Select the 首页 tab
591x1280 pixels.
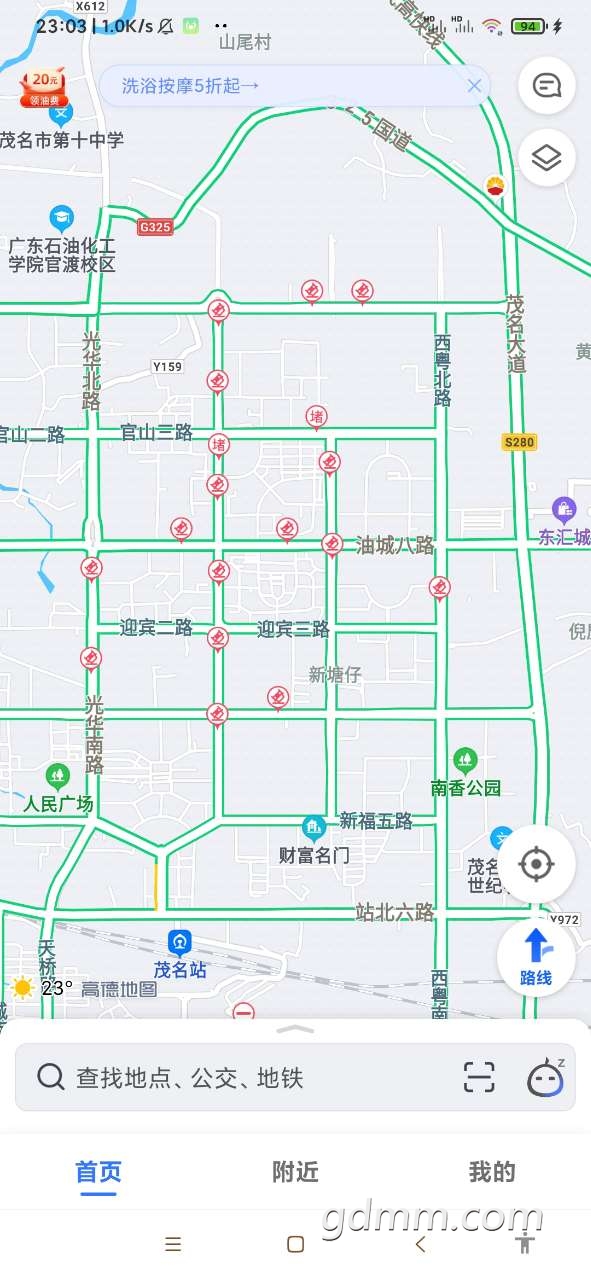pos(99,1171)
